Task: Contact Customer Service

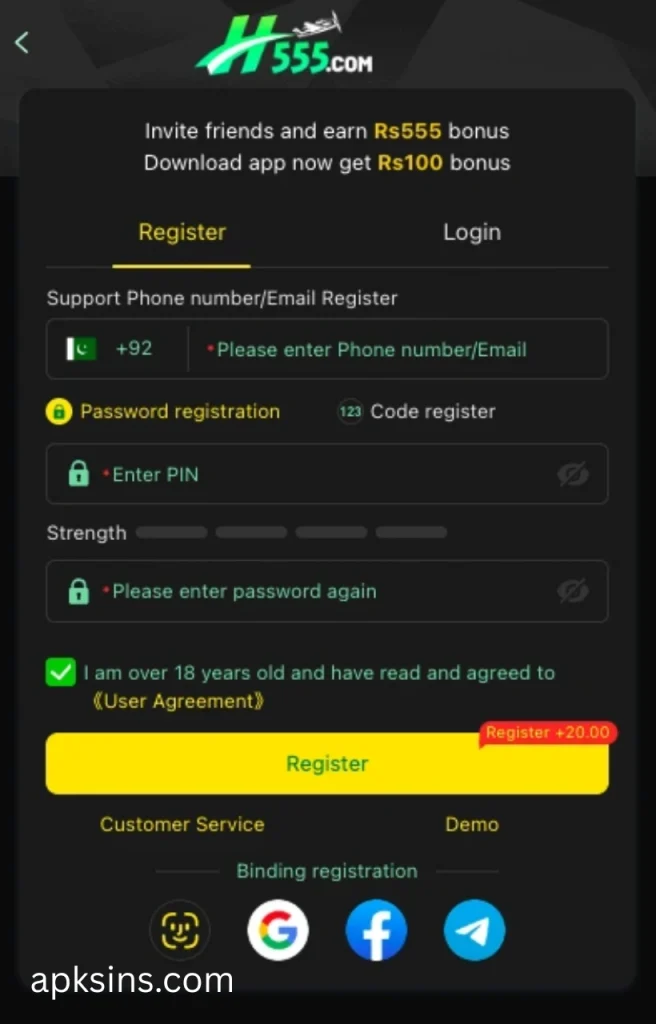Action: point(182,824)
